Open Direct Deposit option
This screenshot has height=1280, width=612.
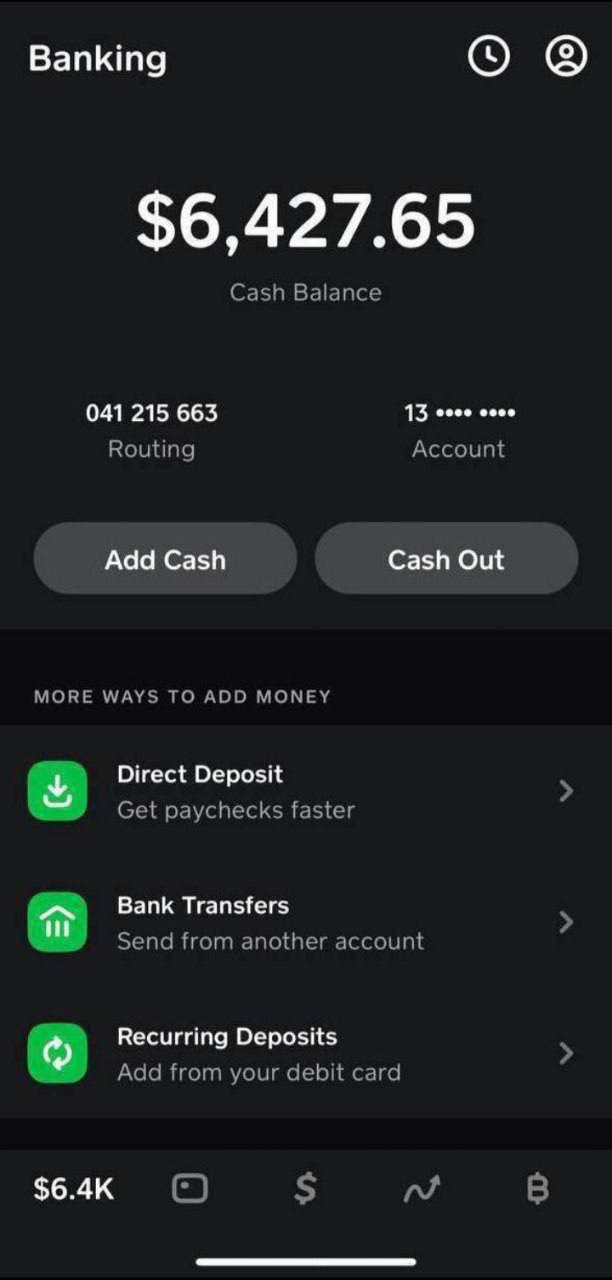pyautogui.click(x=306, y=791)
